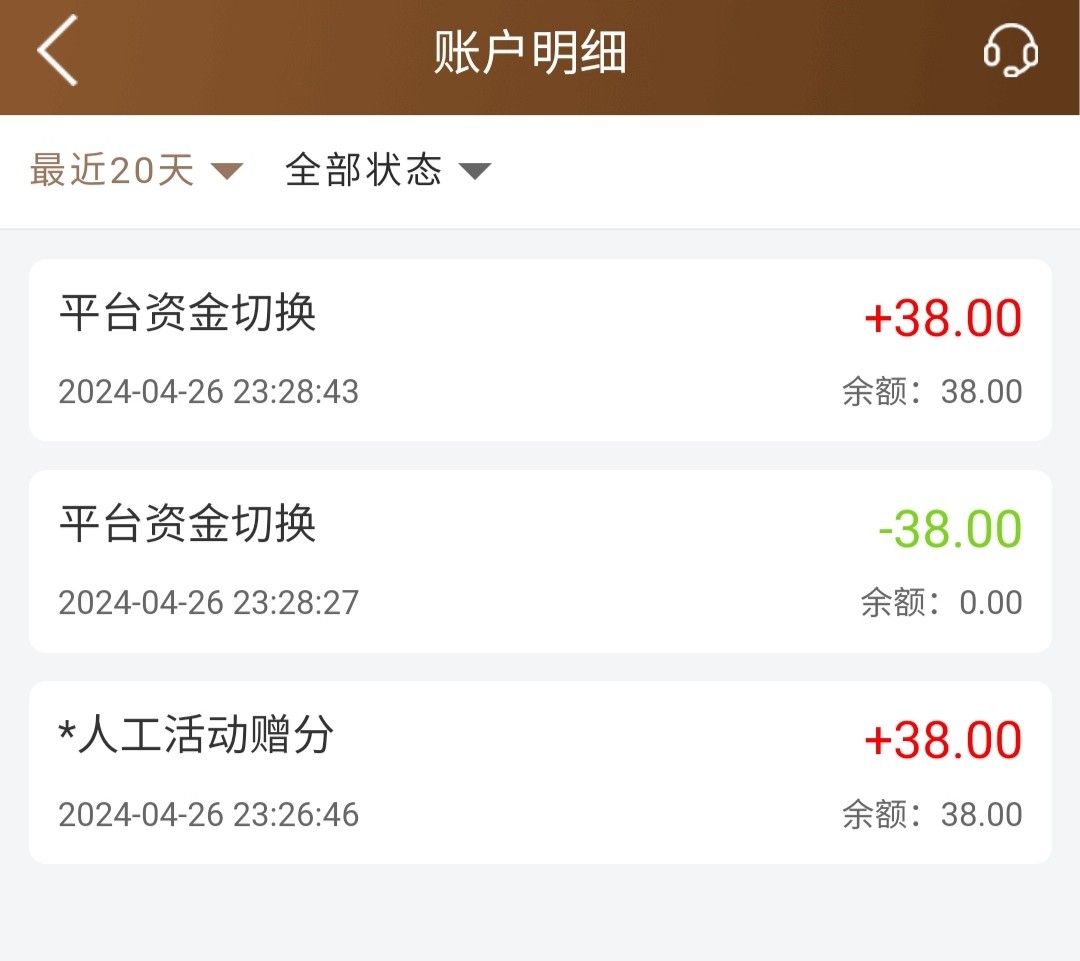Expand the 全部状态 status filter
Screen dimensions: 1080x961
[387, 171]
